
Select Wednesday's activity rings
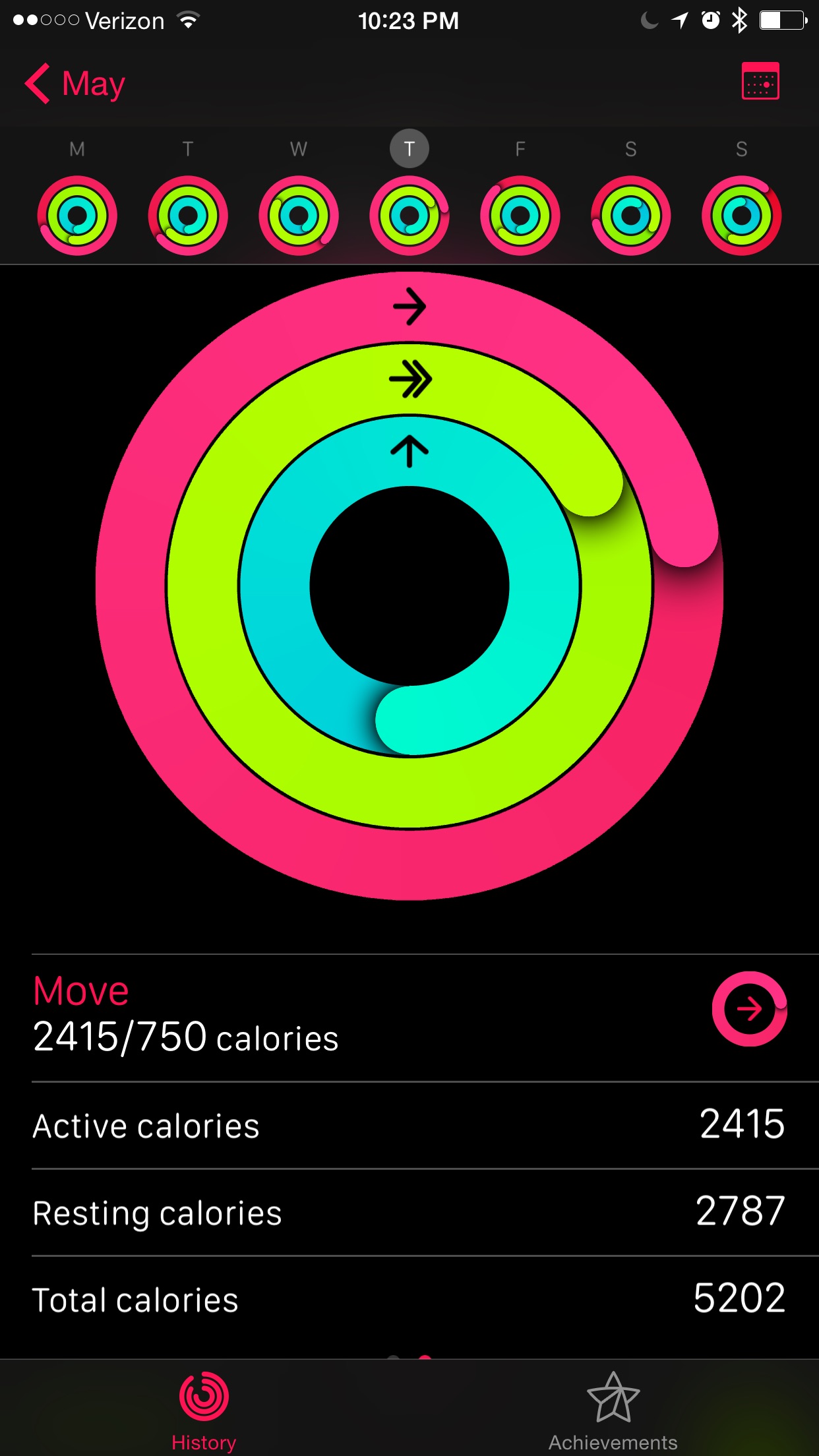(x=299, y=216)
